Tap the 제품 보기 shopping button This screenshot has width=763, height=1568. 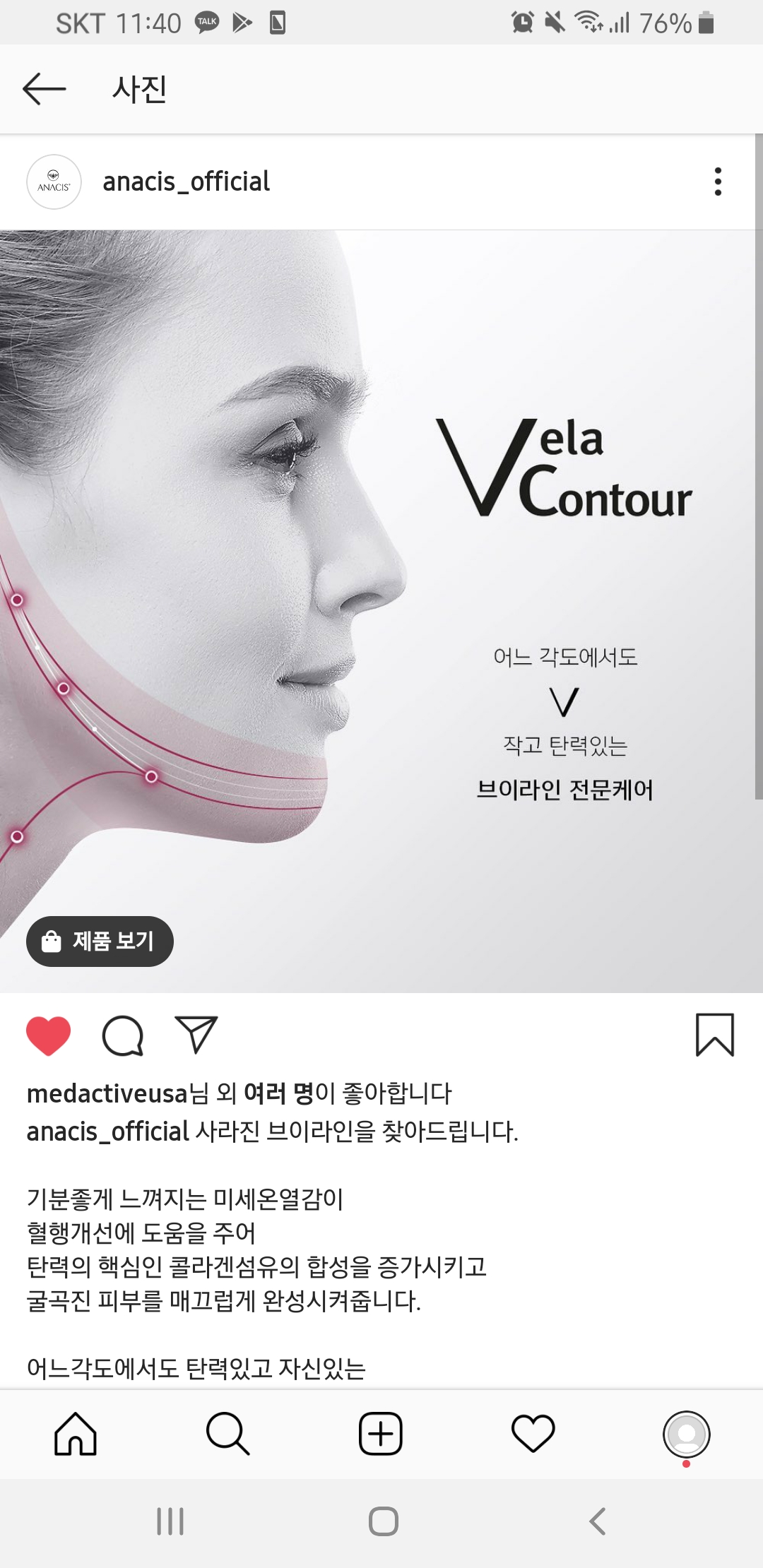click(x=100, y=942)
